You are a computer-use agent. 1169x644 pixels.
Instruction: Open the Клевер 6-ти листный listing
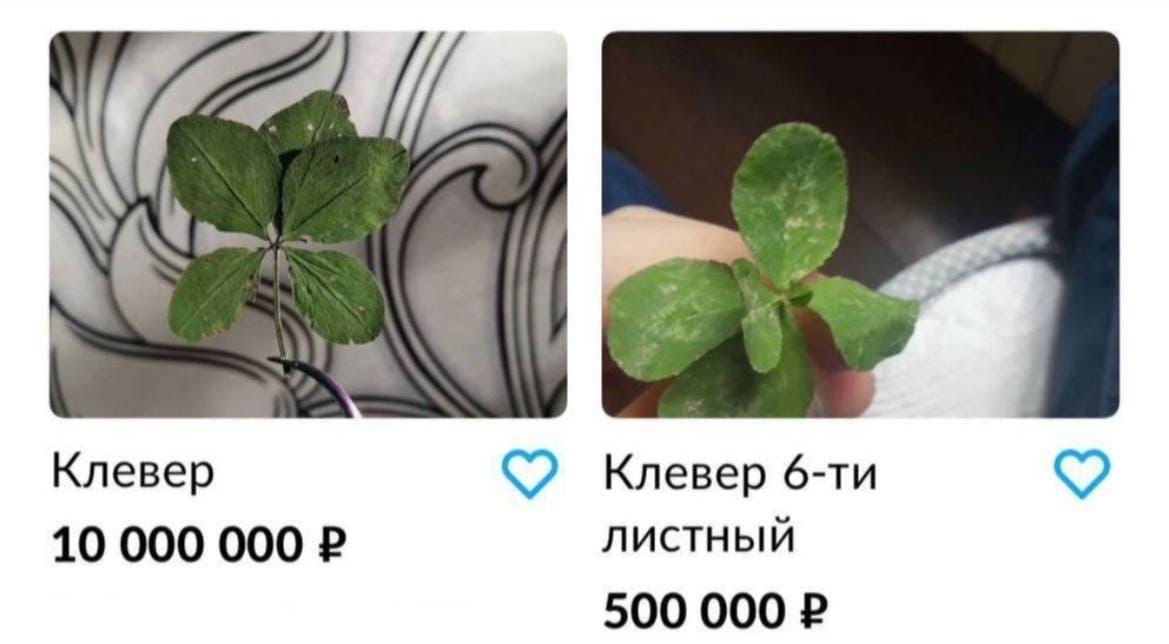click(x=860, y=224)
